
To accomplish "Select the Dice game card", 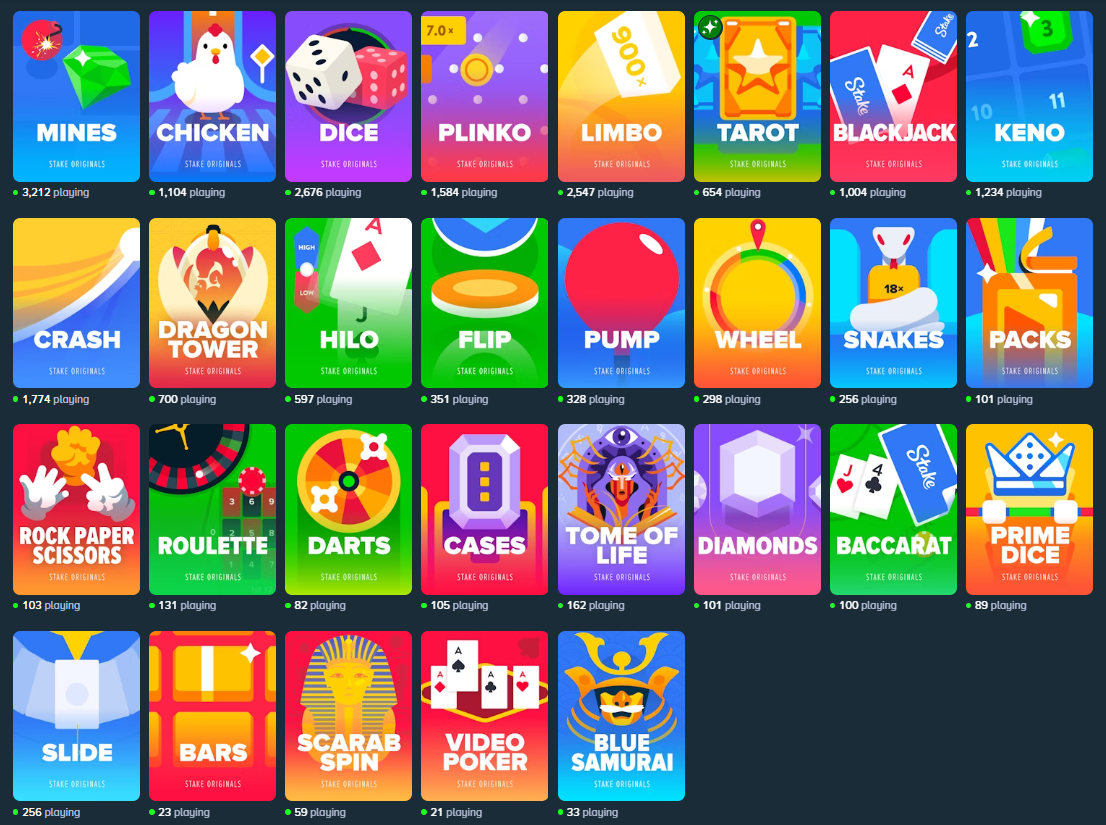I will tap(348, 96).
